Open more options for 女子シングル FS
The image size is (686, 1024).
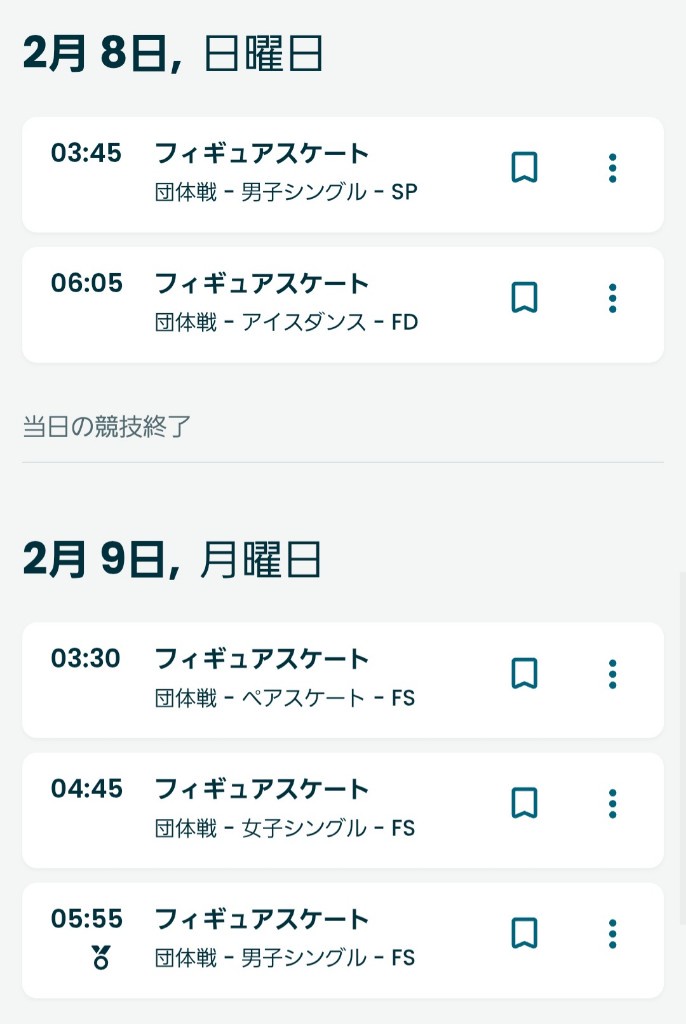(613, 804)
